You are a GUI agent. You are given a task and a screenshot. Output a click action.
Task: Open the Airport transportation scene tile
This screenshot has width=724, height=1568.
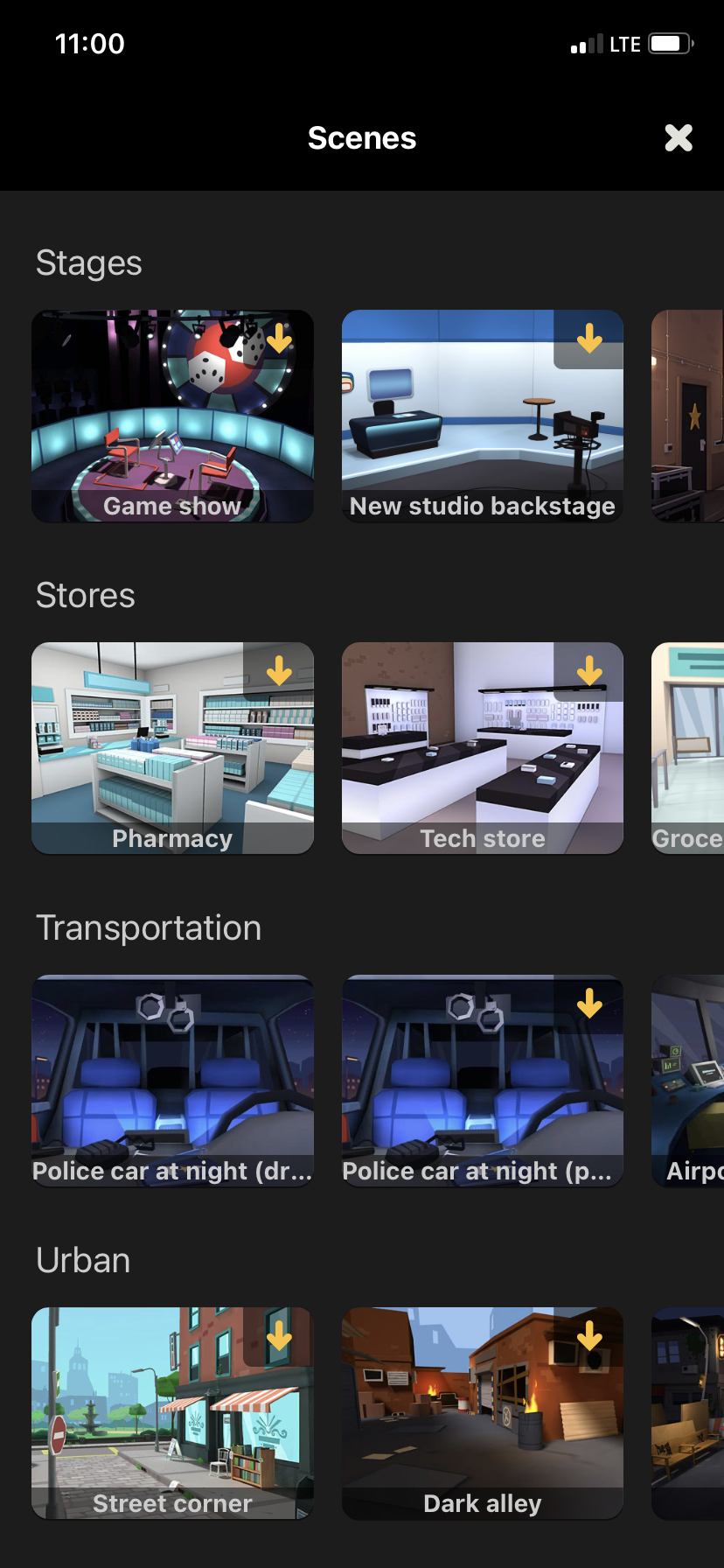click(x=688, y=1081)
